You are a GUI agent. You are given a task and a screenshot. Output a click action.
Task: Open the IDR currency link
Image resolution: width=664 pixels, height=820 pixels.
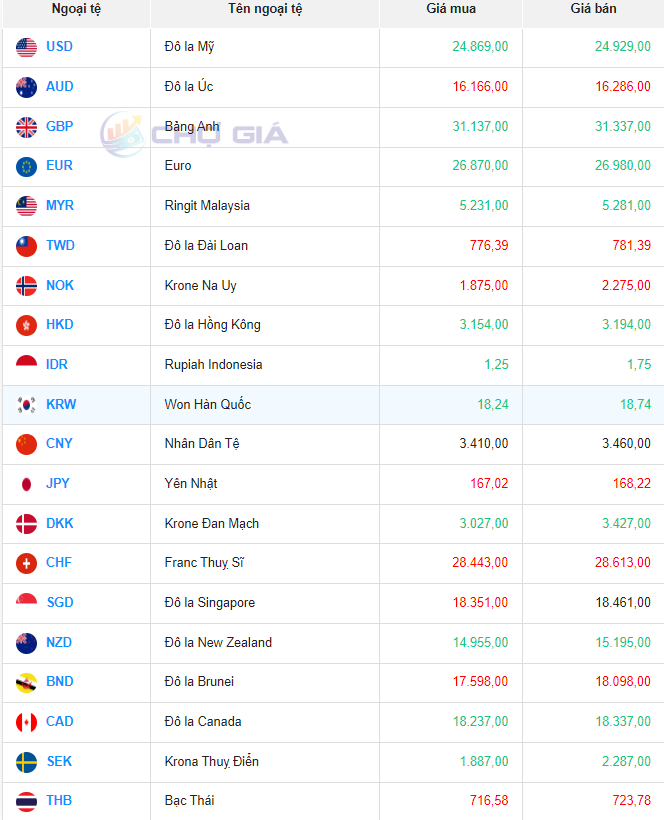click(x=57, y=364)
